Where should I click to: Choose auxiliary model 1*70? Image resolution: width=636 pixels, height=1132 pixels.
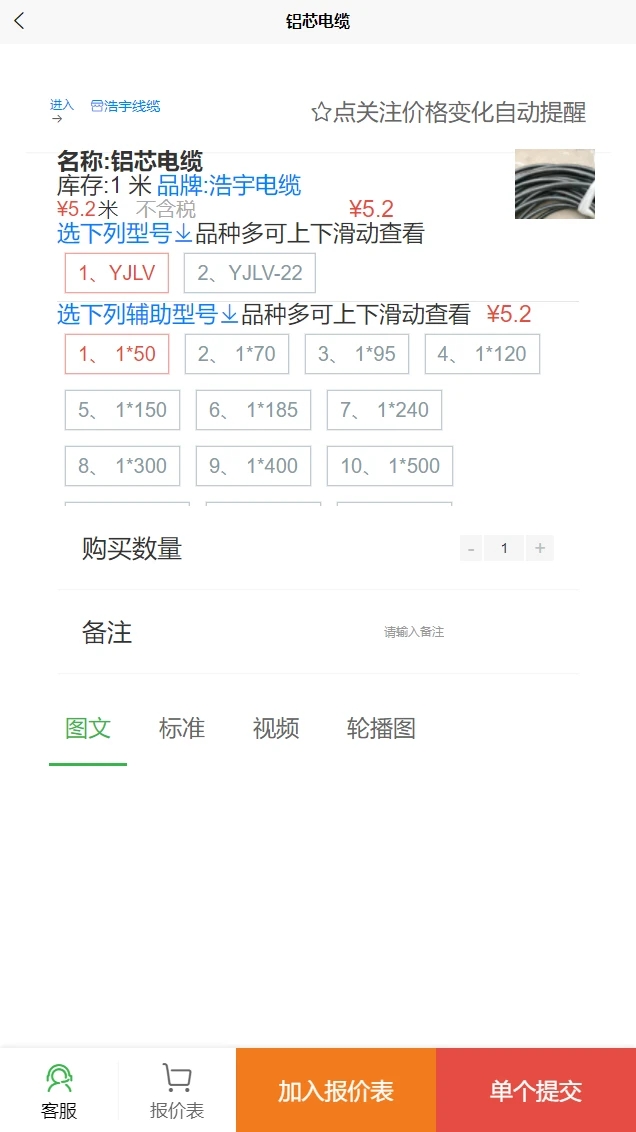coord(237,354)
